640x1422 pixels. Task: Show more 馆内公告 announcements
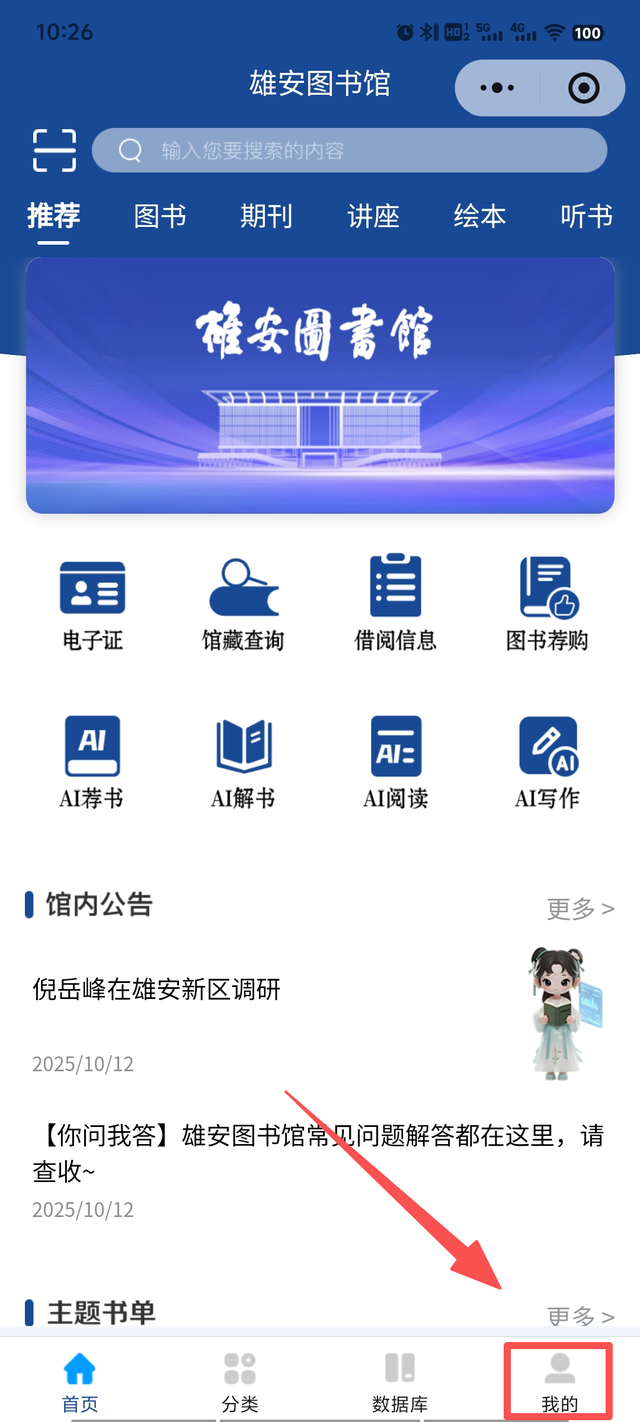click(x=580, y=908)
